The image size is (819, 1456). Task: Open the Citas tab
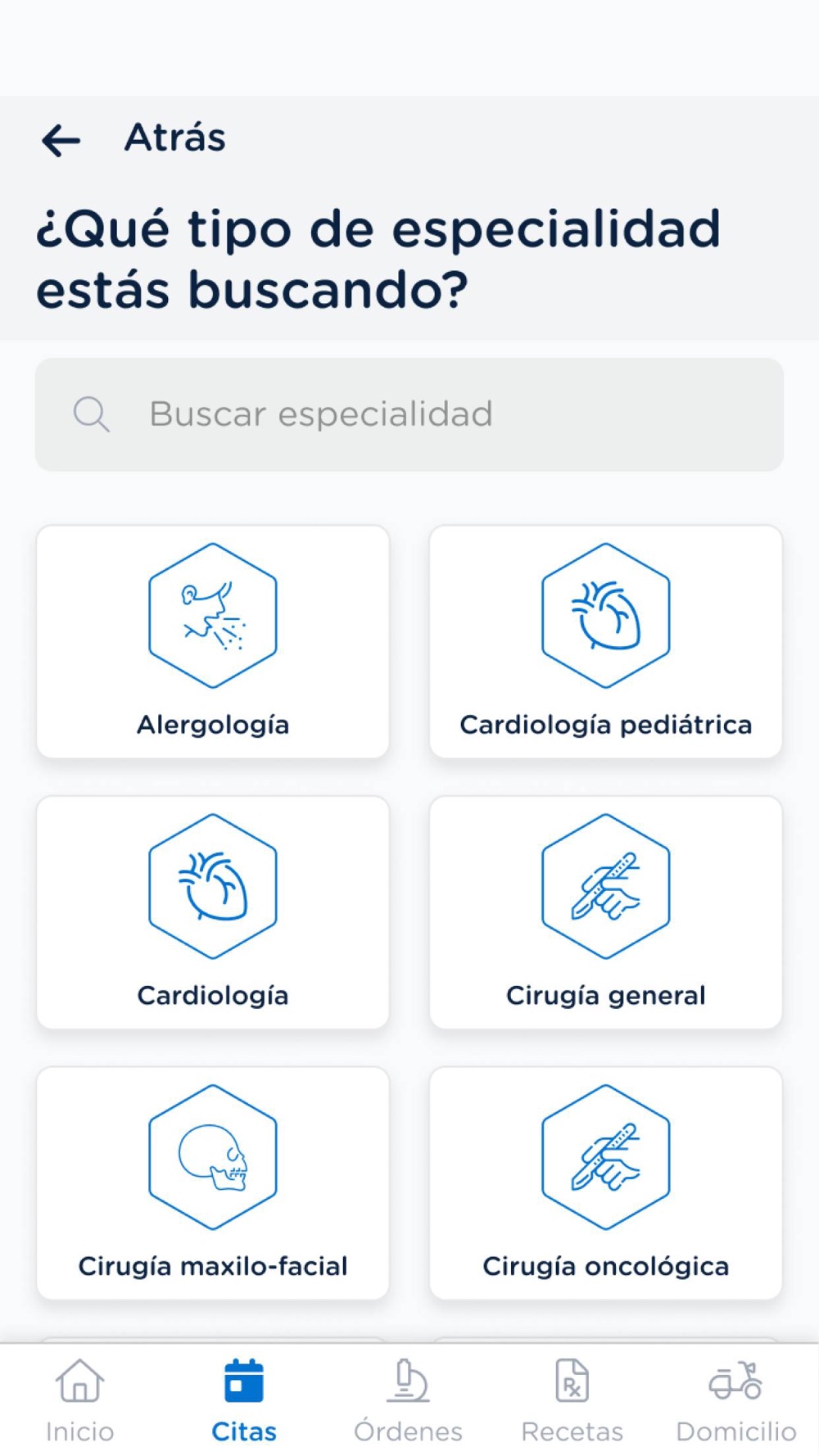pos(244,1400)
